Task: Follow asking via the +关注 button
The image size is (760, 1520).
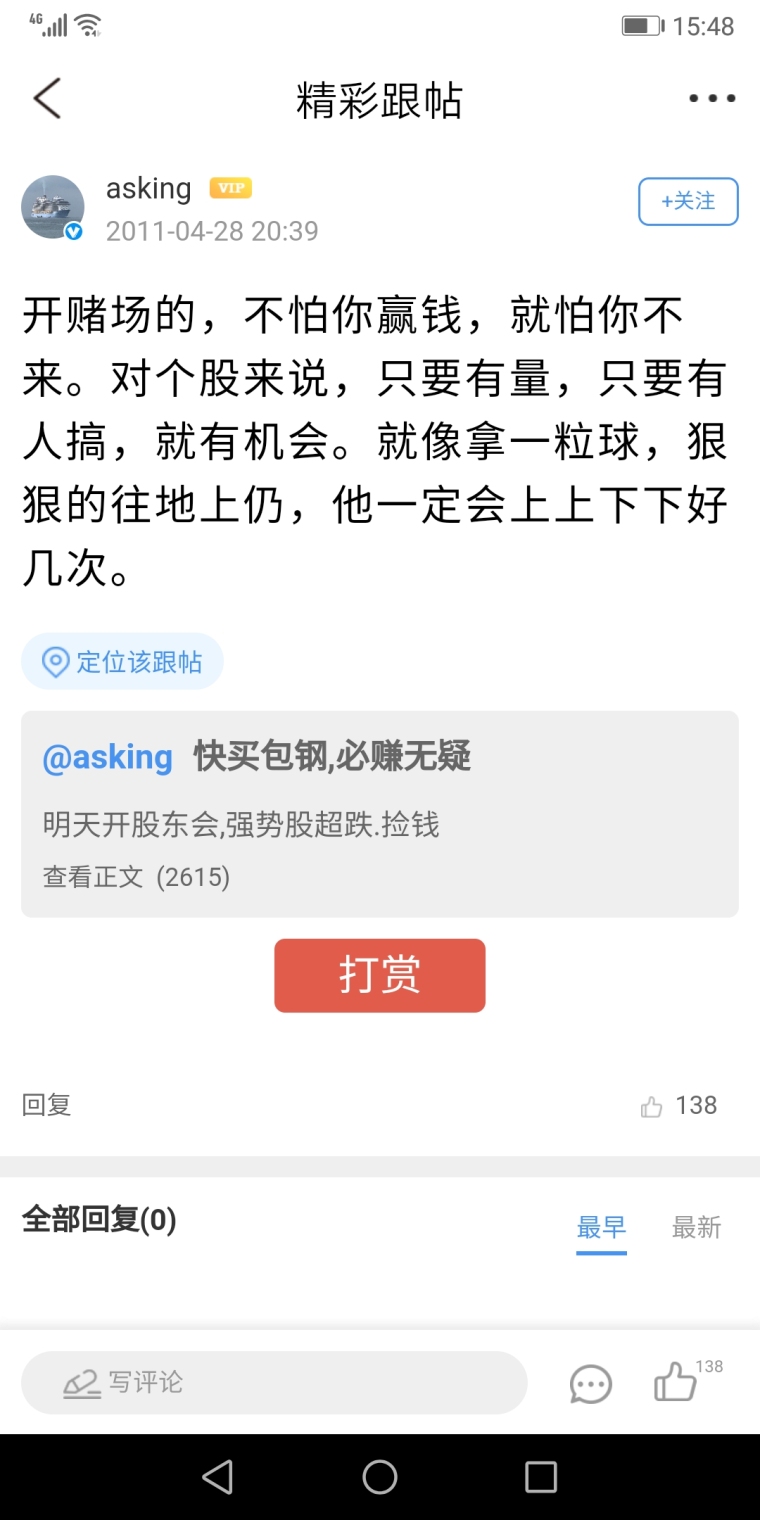Action: [688, 202]
